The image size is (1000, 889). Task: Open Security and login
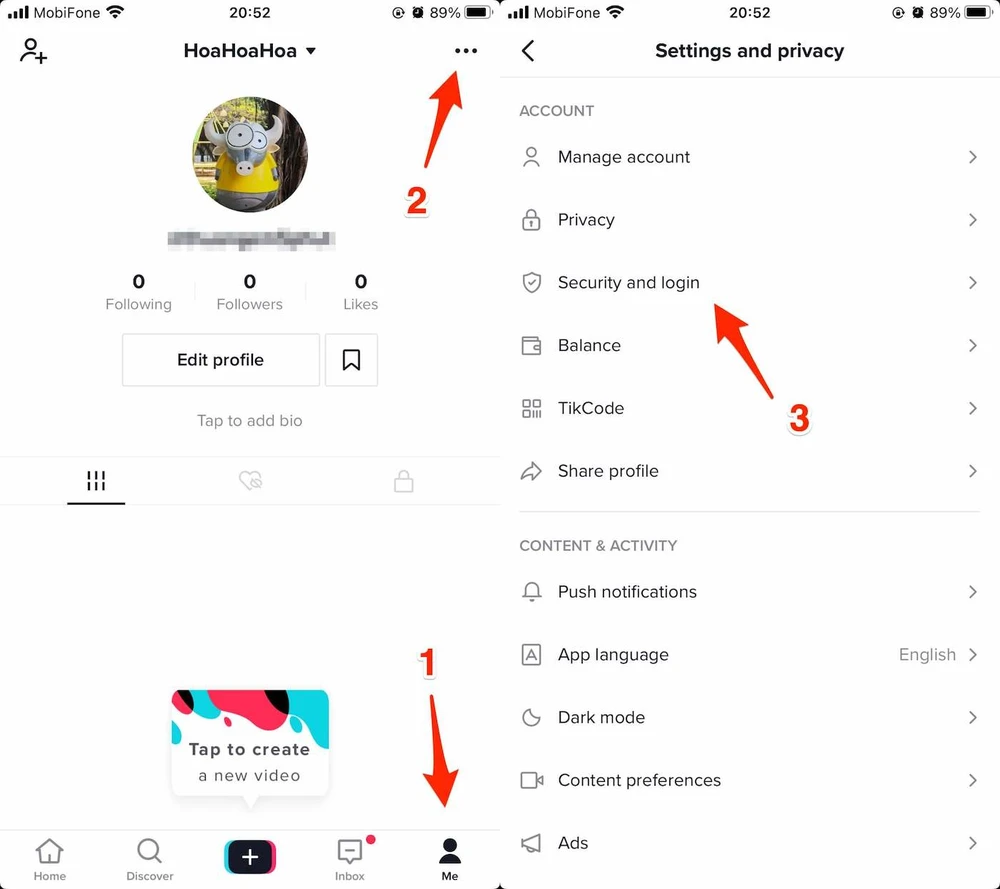[x=748, y=283]
